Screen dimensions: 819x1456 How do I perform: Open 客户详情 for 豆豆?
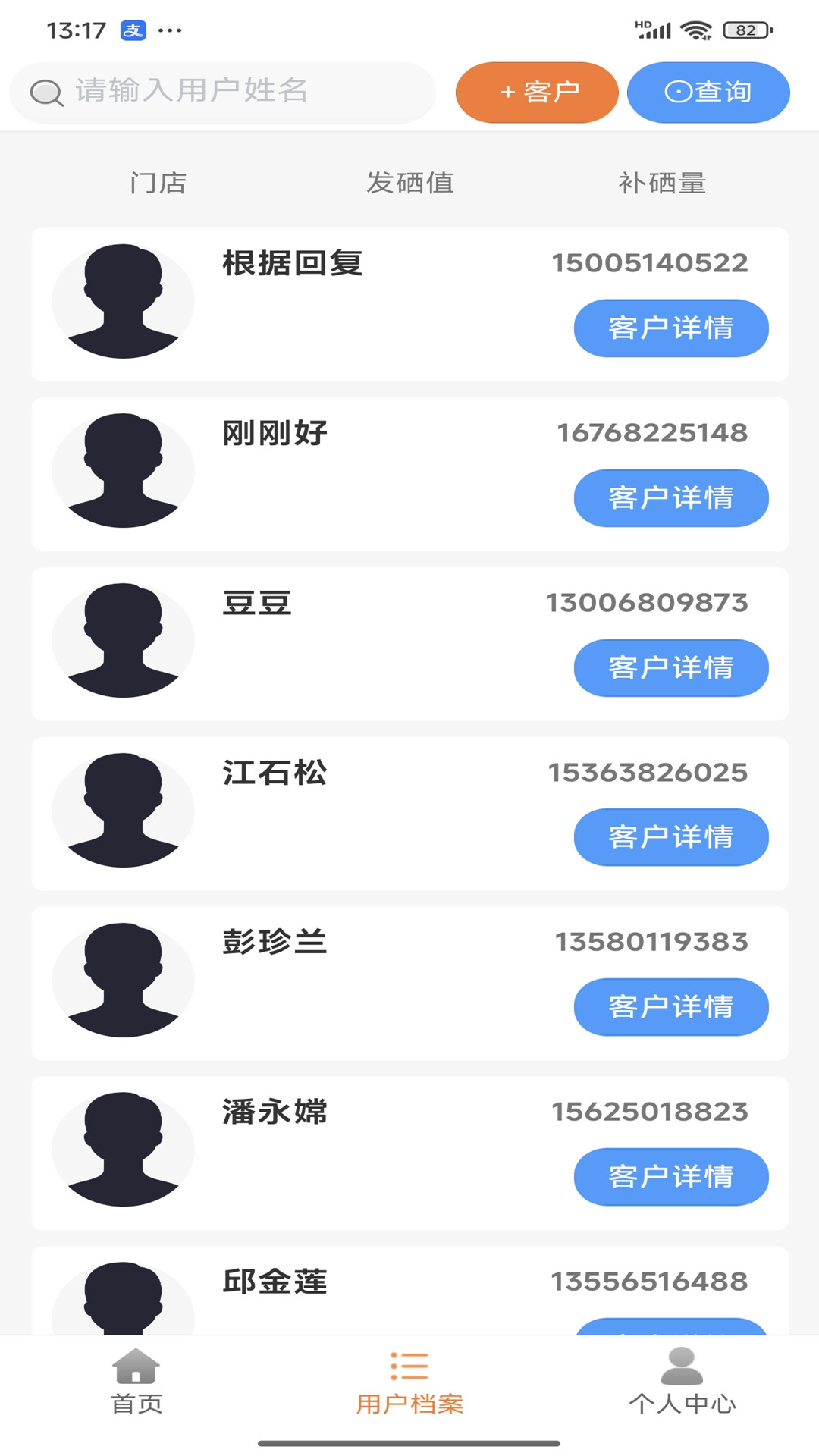click(x=671, y=668)
